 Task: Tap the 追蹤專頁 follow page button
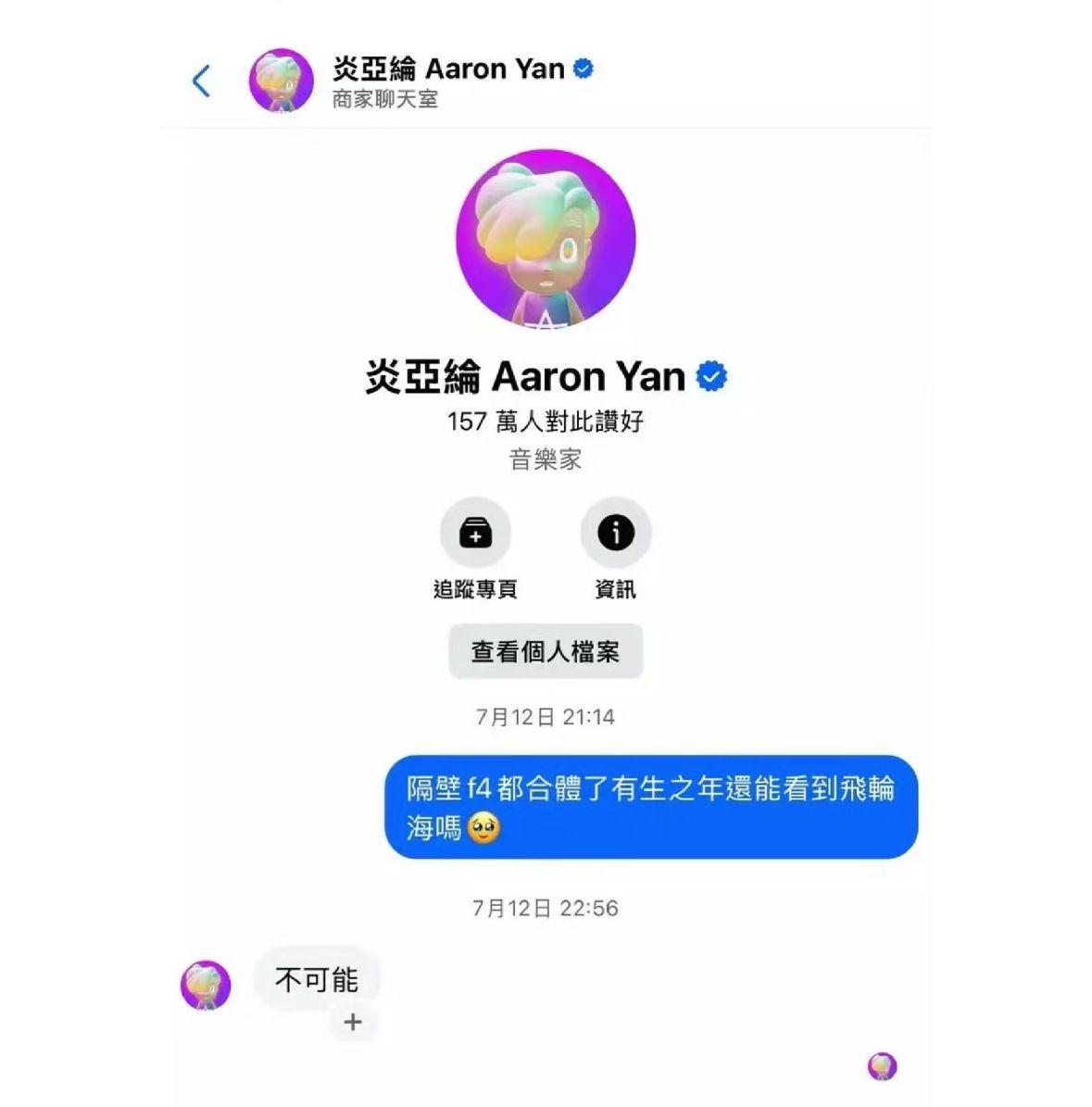coord(475,534)
